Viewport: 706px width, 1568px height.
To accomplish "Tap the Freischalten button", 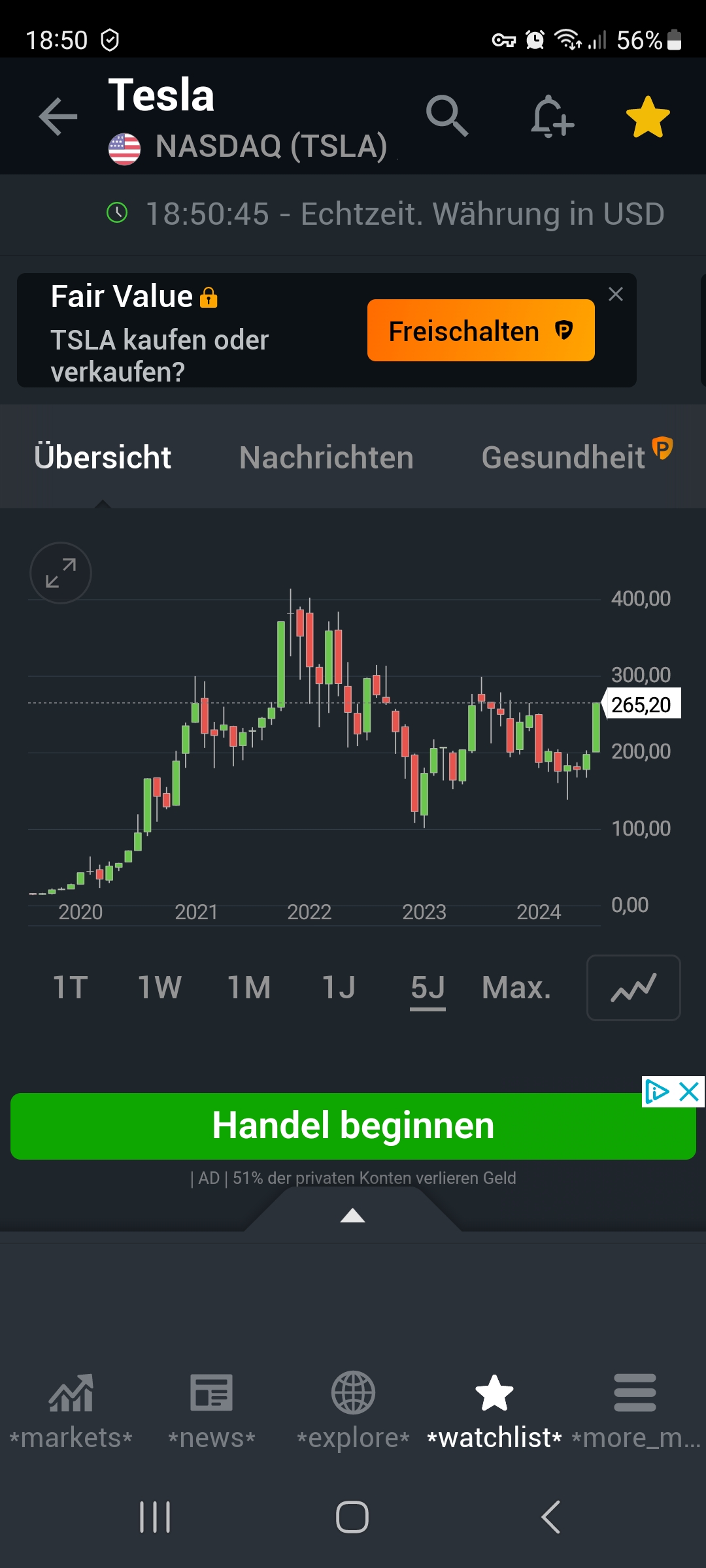I will tap(480, 331).
